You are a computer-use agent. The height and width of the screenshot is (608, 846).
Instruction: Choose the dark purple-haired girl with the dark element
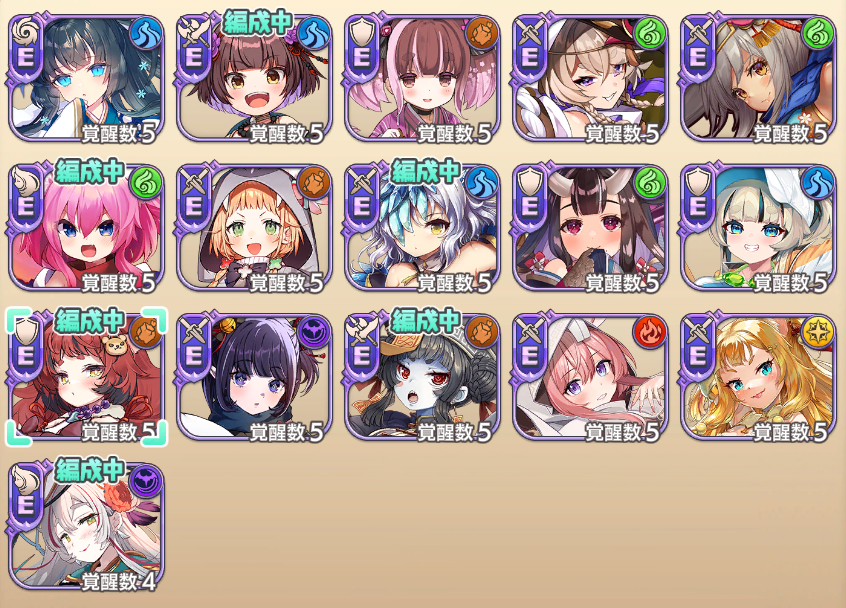255,377
